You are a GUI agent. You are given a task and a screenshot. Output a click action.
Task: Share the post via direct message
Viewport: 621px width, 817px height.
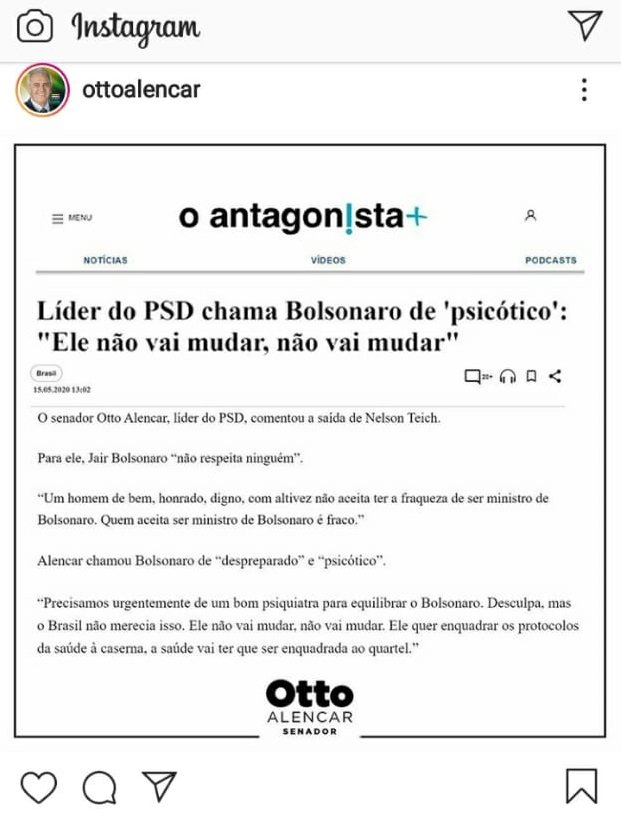point(159,786)
